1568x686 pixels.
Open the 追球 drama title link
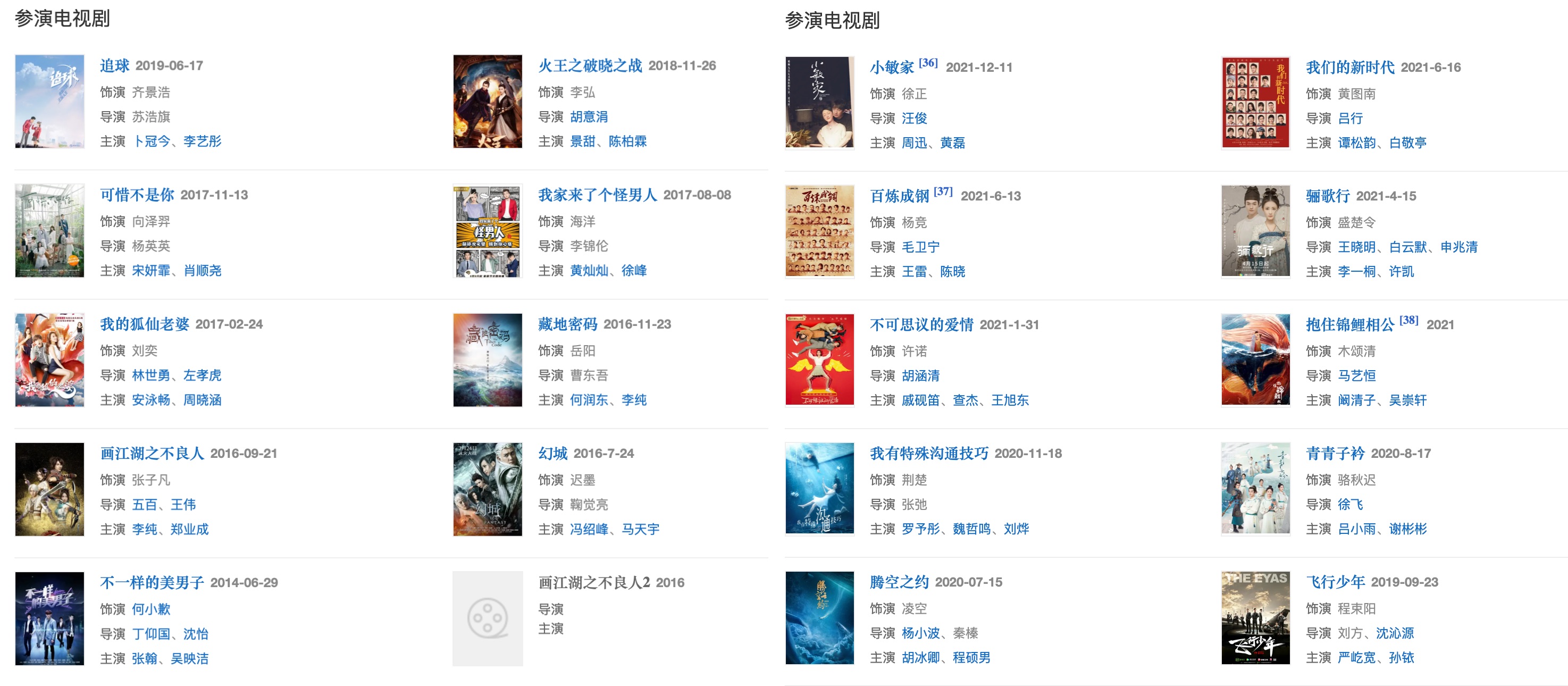[x=114, y=66]
